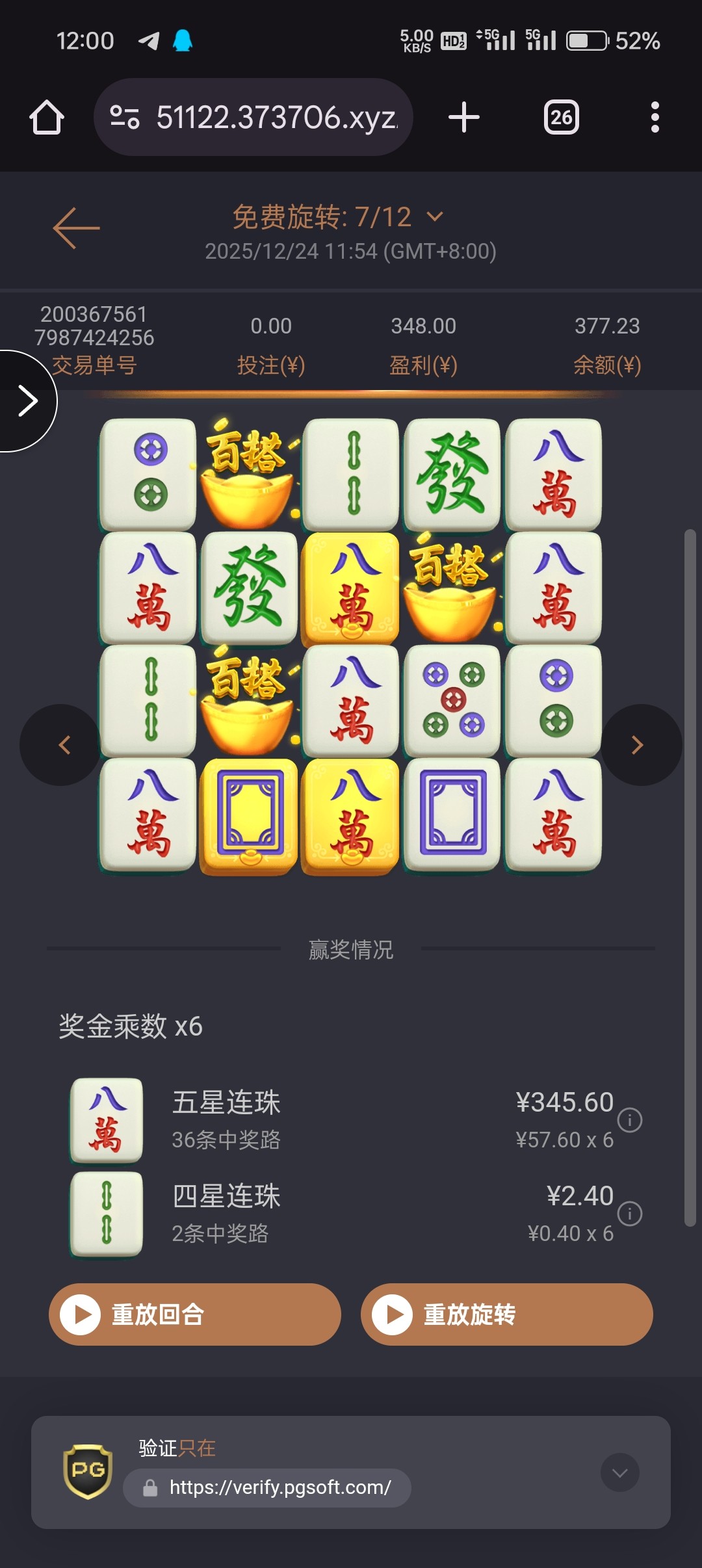Go back using the orange arrow

click(76, 228)
